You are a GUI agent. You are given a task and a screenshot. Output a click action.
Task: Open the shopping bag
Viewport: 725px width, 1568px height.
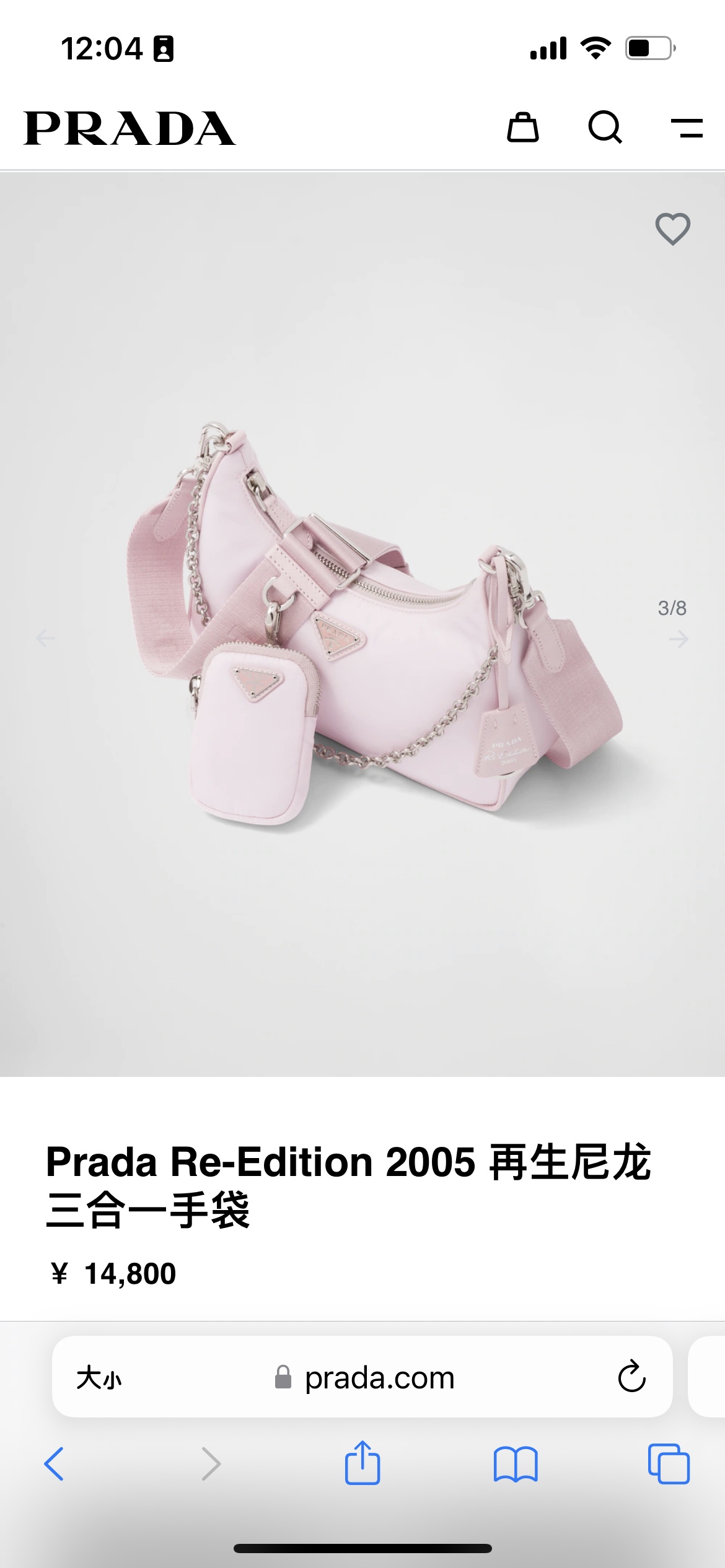click(522, 128)
